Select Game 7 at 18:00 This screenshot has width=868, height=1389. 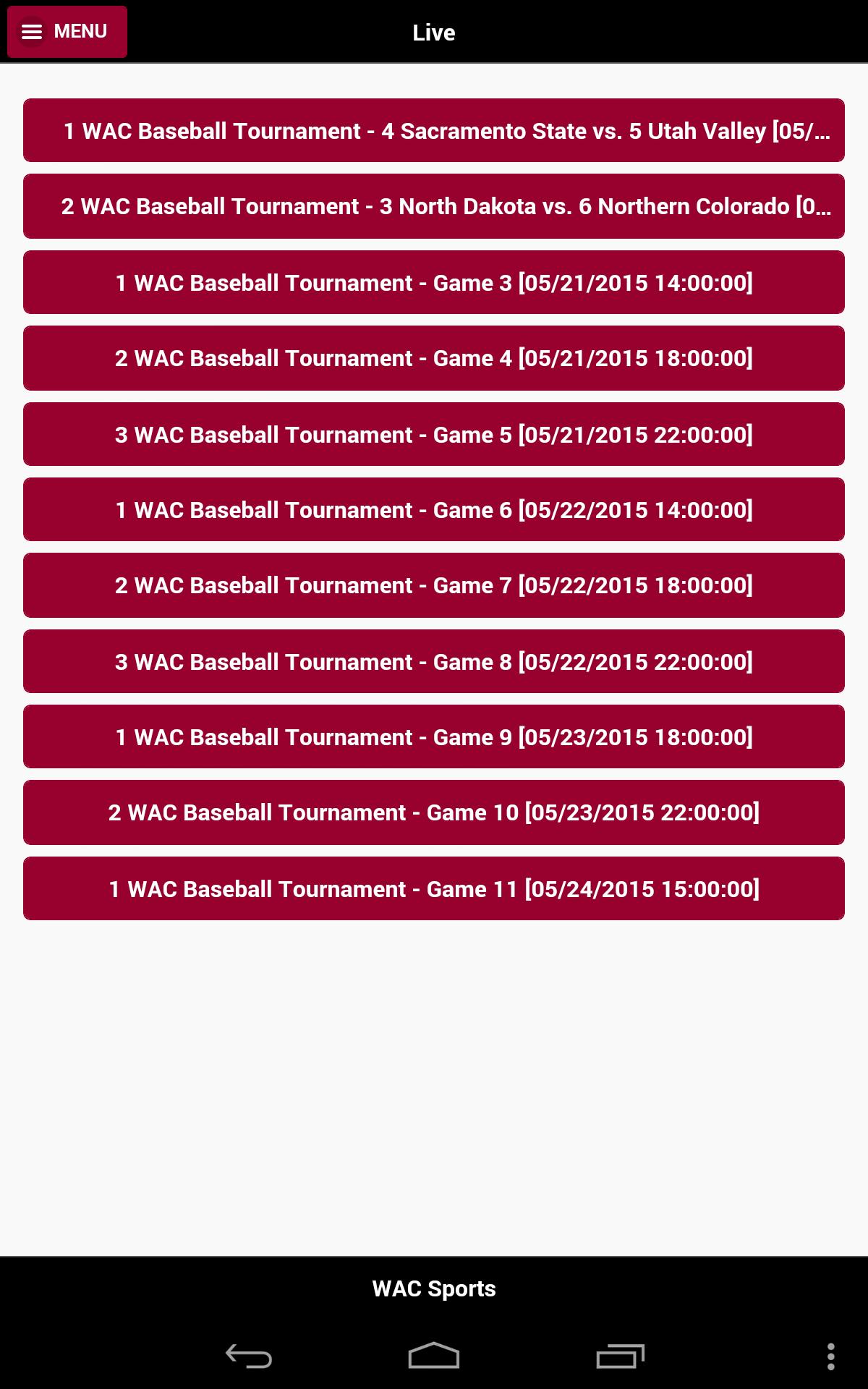coord(434,585)
